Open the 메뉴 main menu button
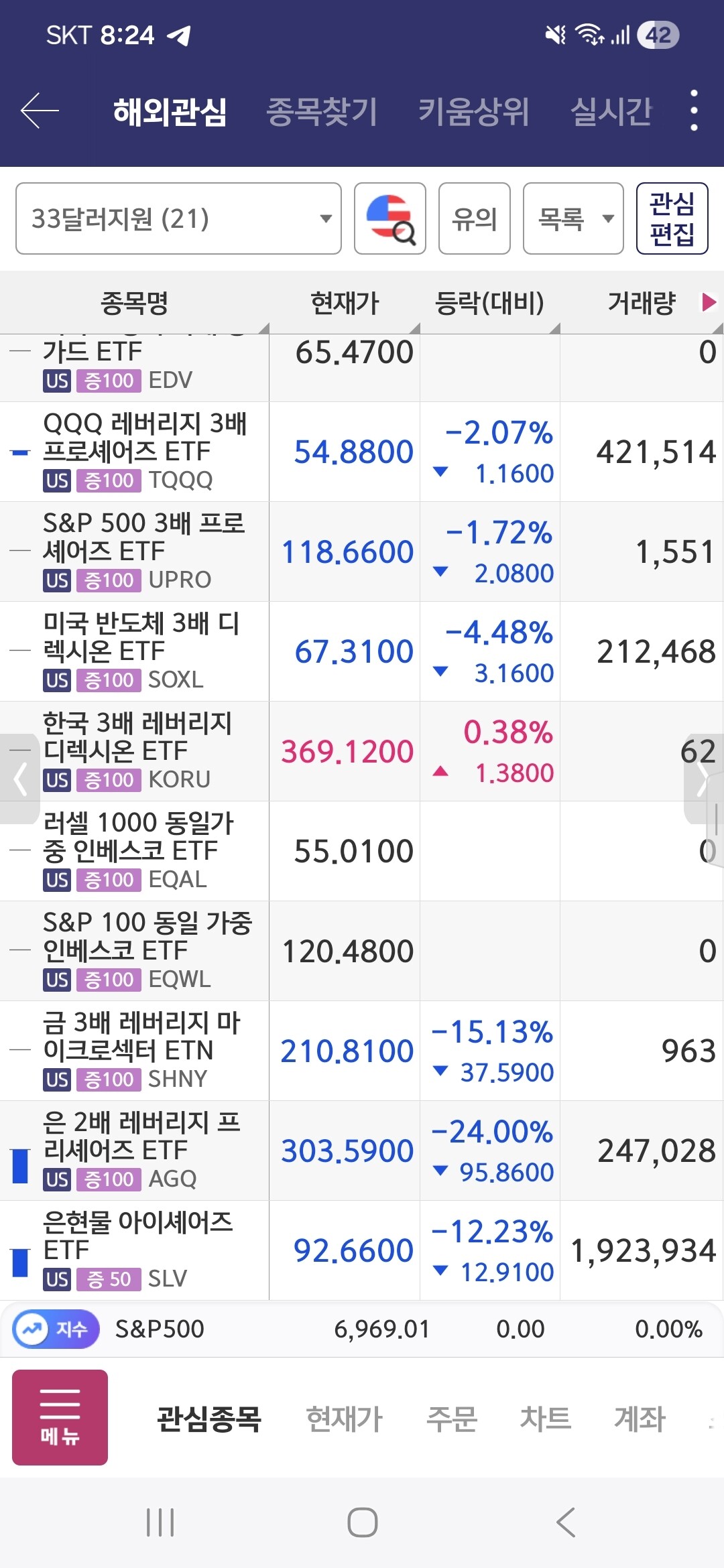 (60, 1417)
